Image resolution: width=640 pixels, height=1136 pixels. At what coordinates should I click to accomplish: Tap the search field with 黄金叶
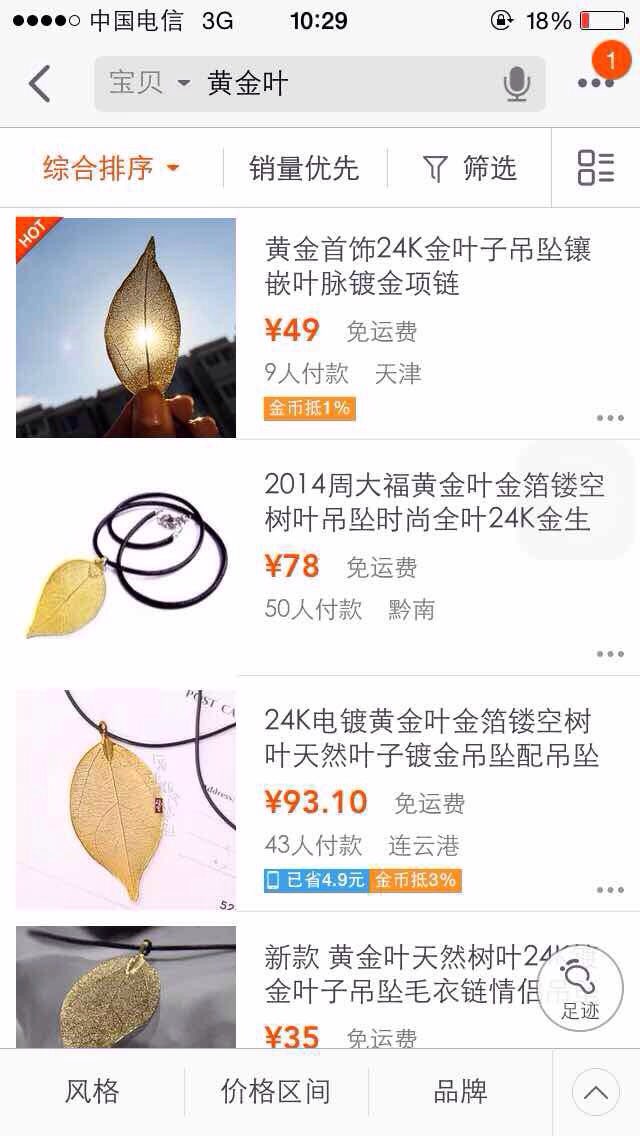pyautogui.click(x=319, y=84)
